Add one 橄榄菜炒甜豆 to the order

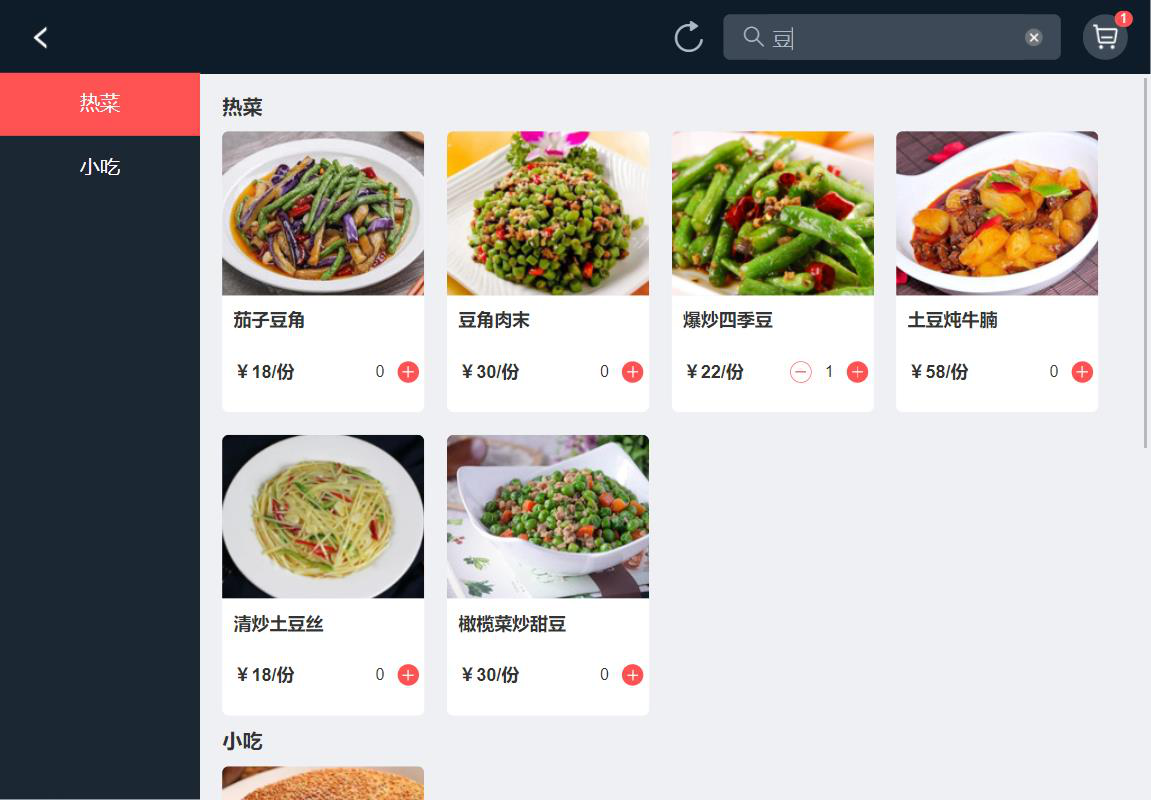pyautogui.click(x=632, y=675)
